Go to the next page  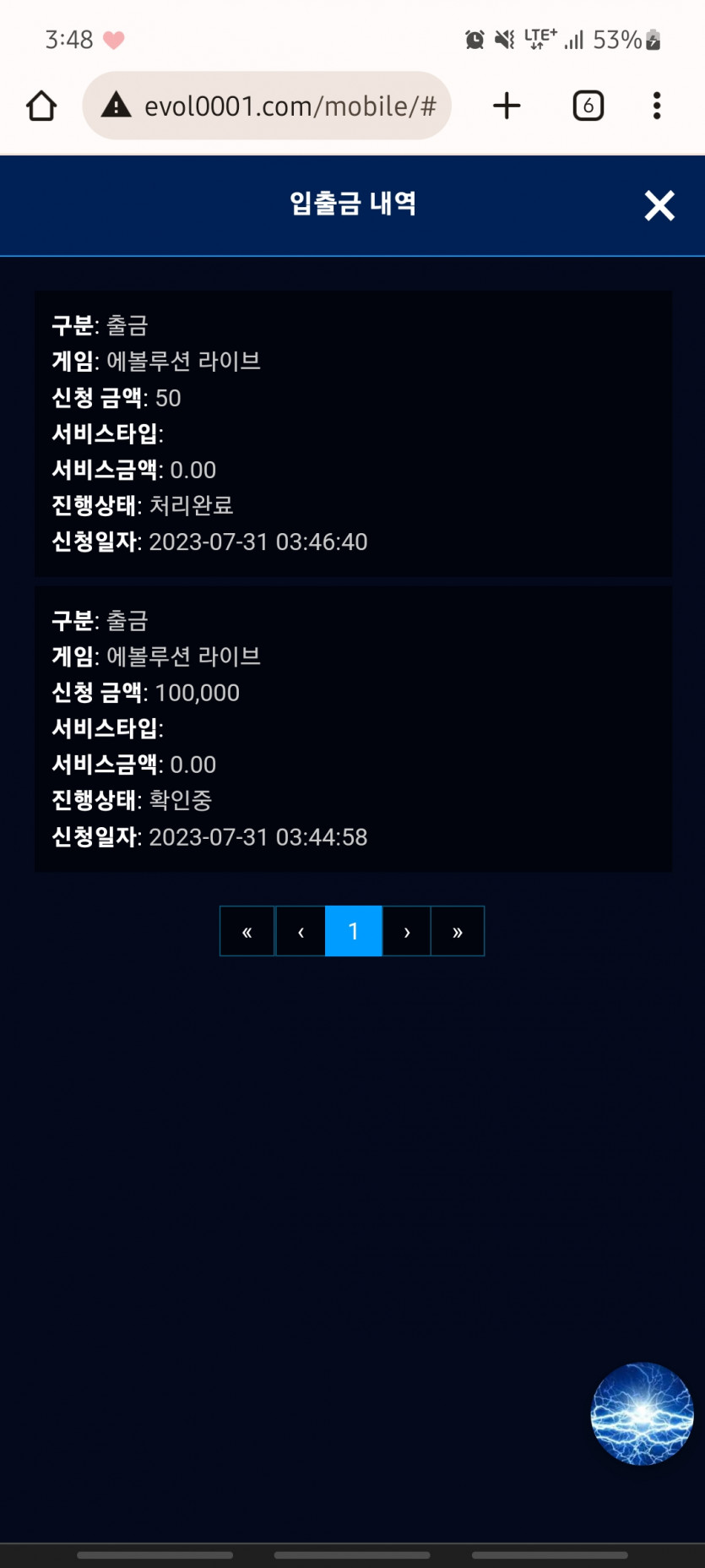[x=407, y=931]
